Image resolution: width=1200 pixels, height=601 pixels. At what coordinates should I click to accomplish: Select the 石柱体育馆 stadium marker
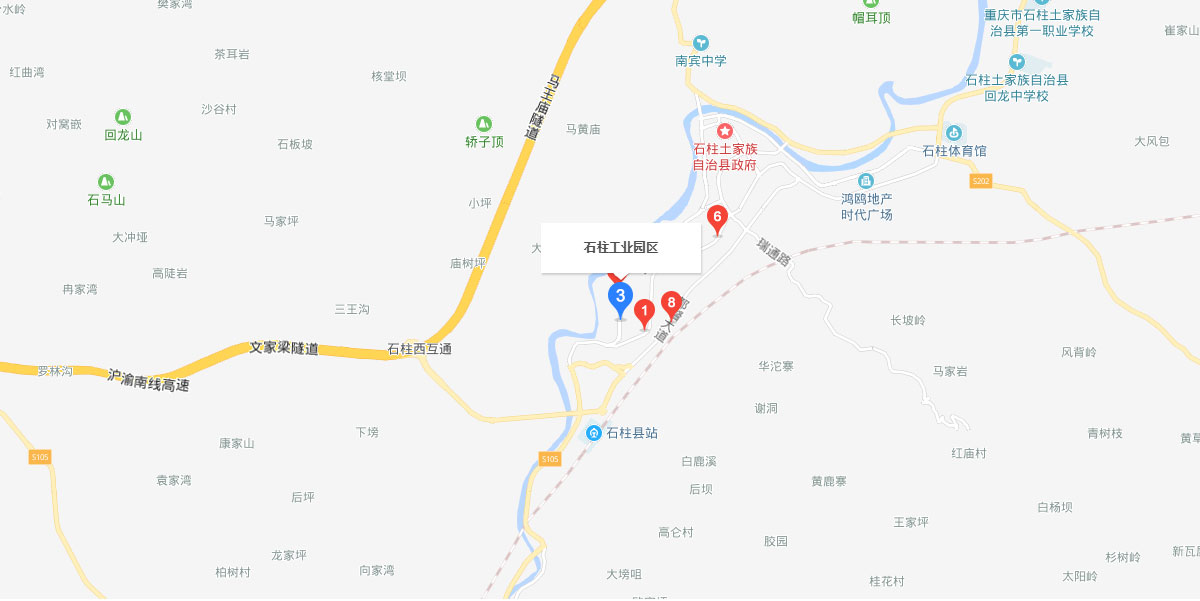[x=954, y=133]
